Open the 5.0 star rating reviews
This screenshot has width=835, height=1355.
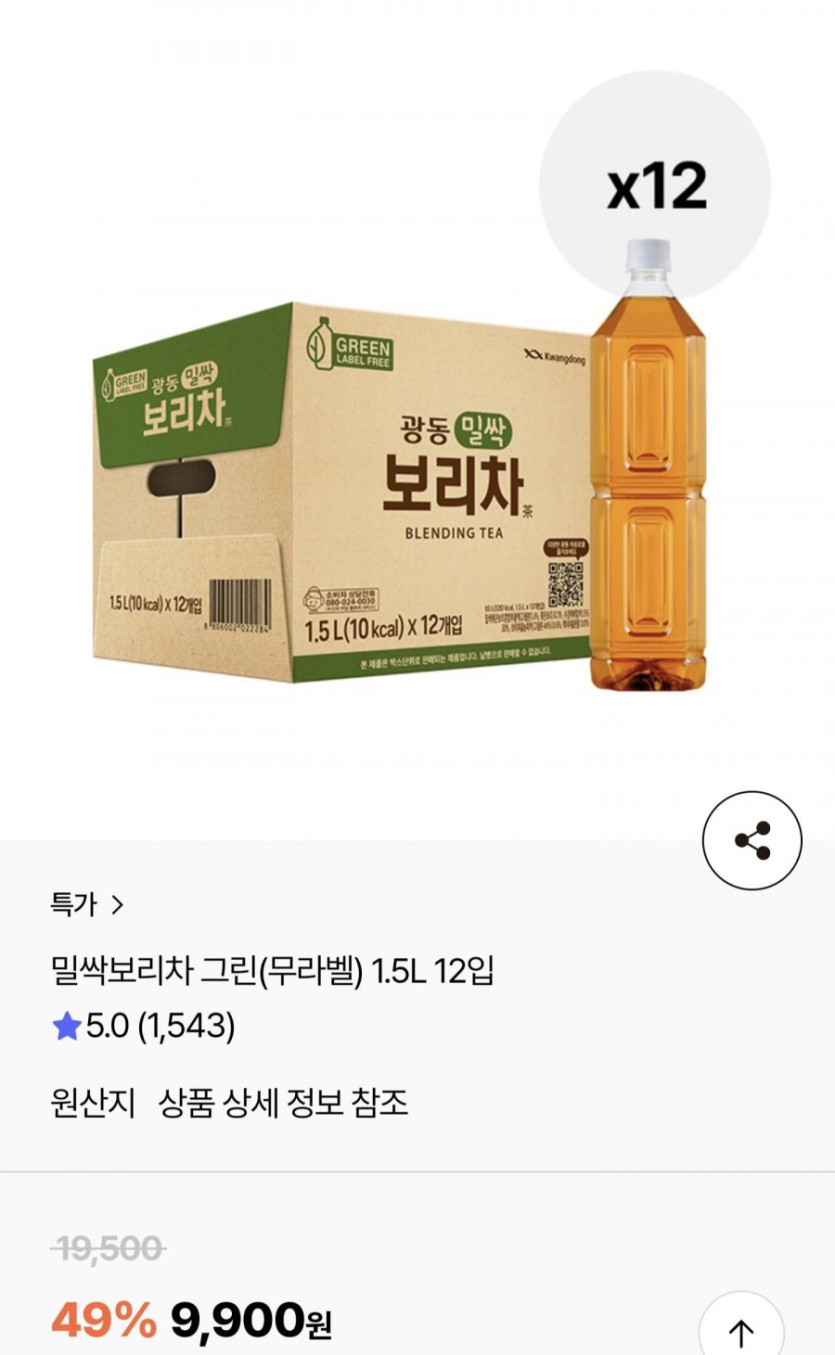click(x=143, y=1027)
